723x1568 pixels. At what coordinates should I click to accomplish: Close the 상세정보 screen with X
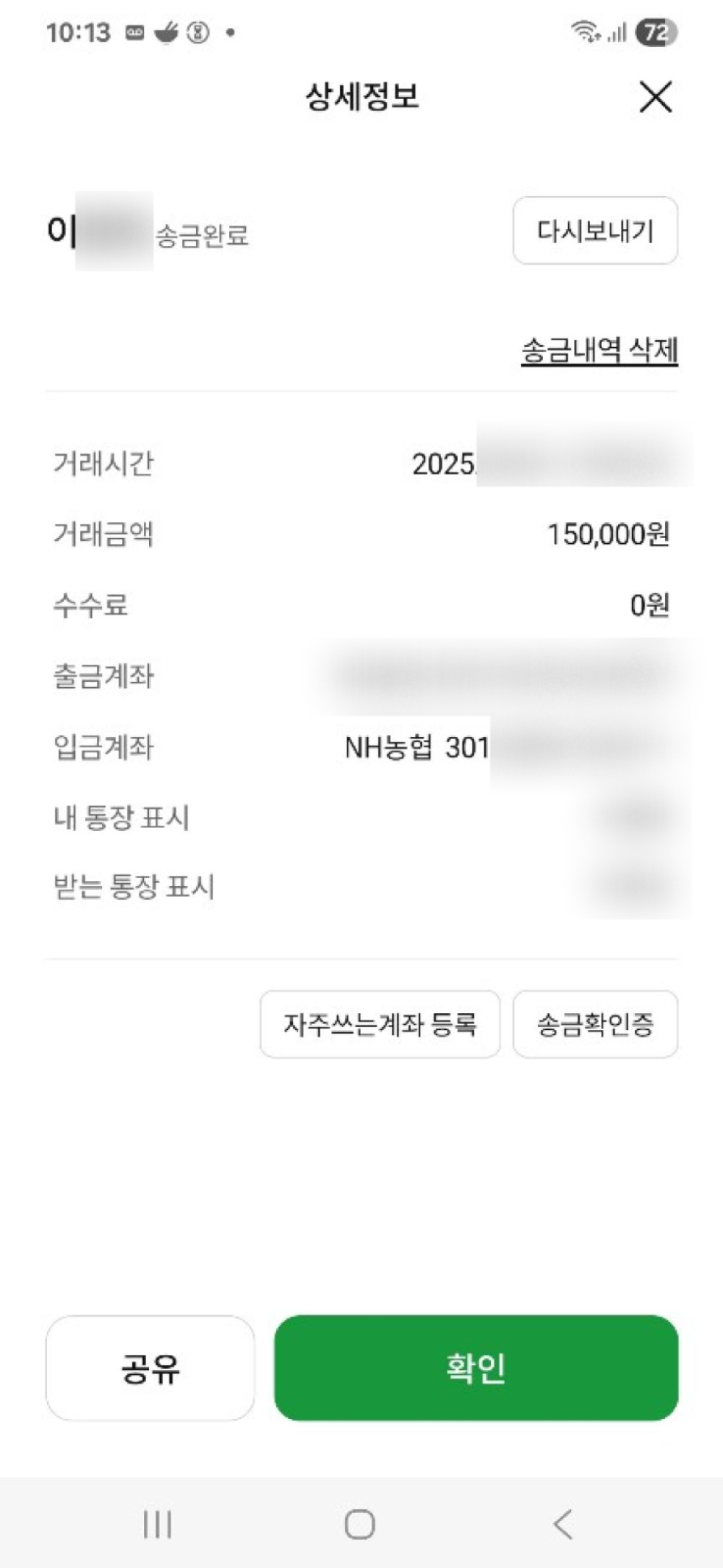pos(656,97)
